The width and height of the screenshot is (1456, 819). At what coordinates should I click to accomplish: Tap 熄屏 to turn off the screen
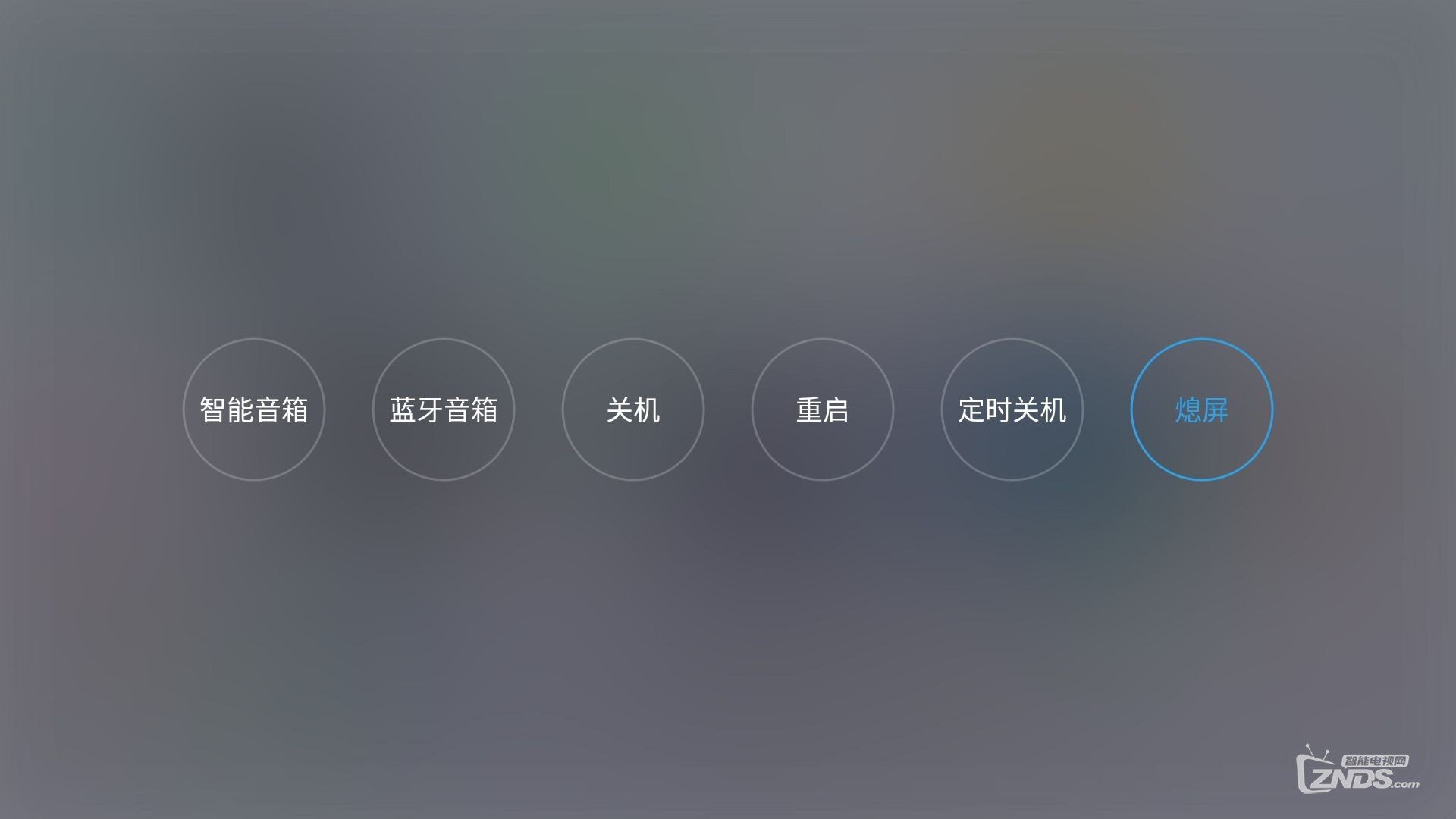pyautogui.click(x=1201, y=409)
